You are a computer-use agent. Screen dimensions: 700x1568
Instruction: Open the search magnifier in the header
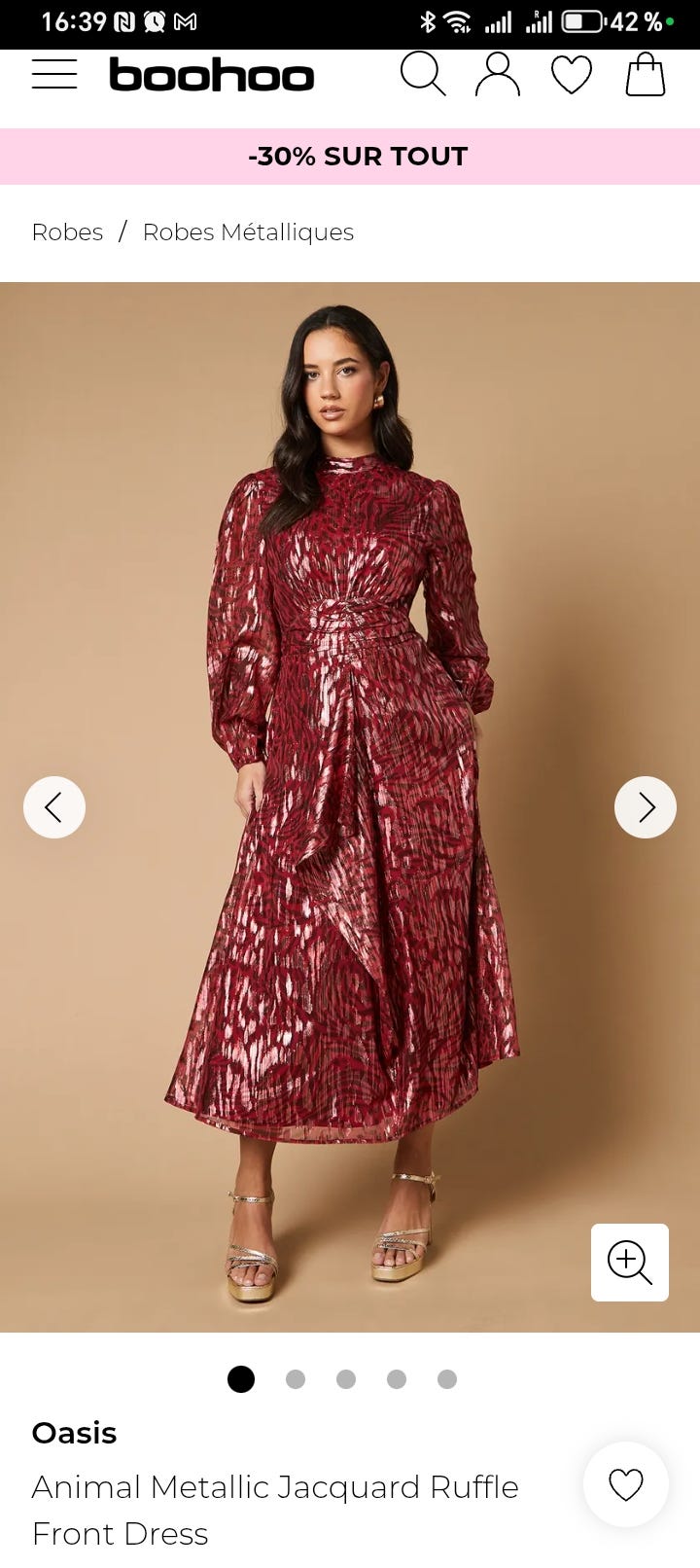[423, 75]
